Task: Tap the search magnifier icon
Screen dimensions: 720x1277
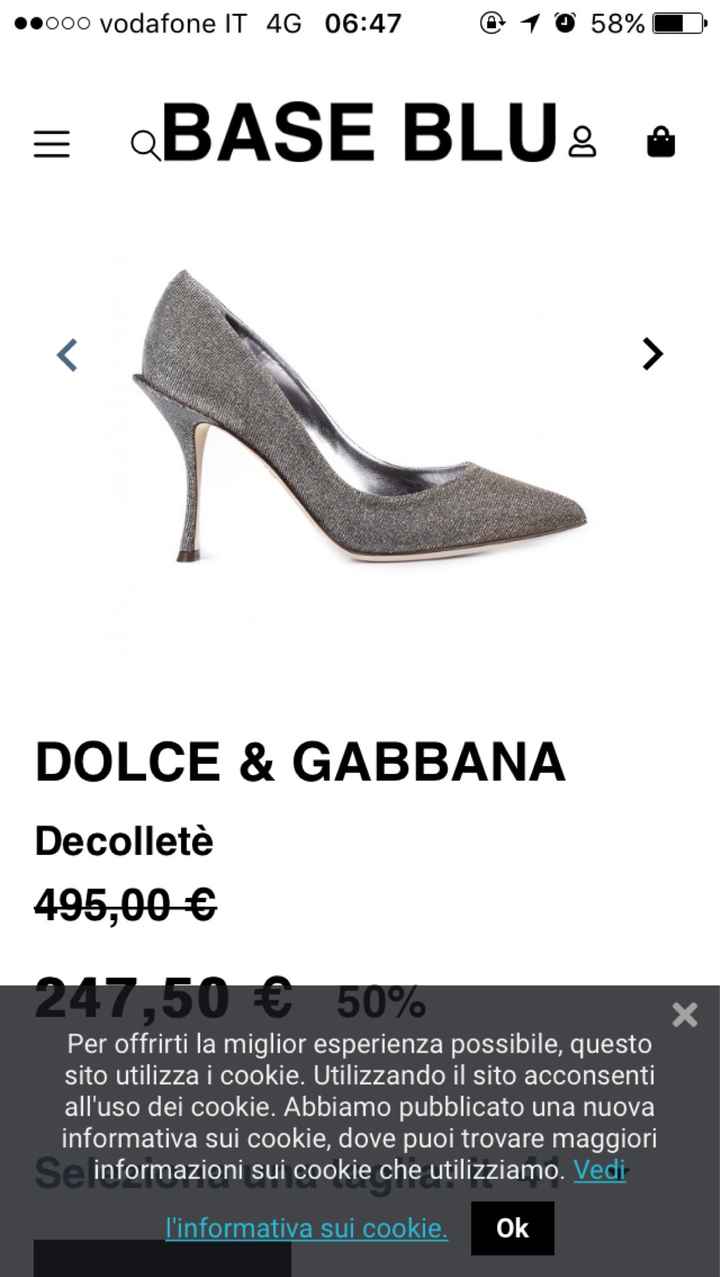Action: pos(146,146)
